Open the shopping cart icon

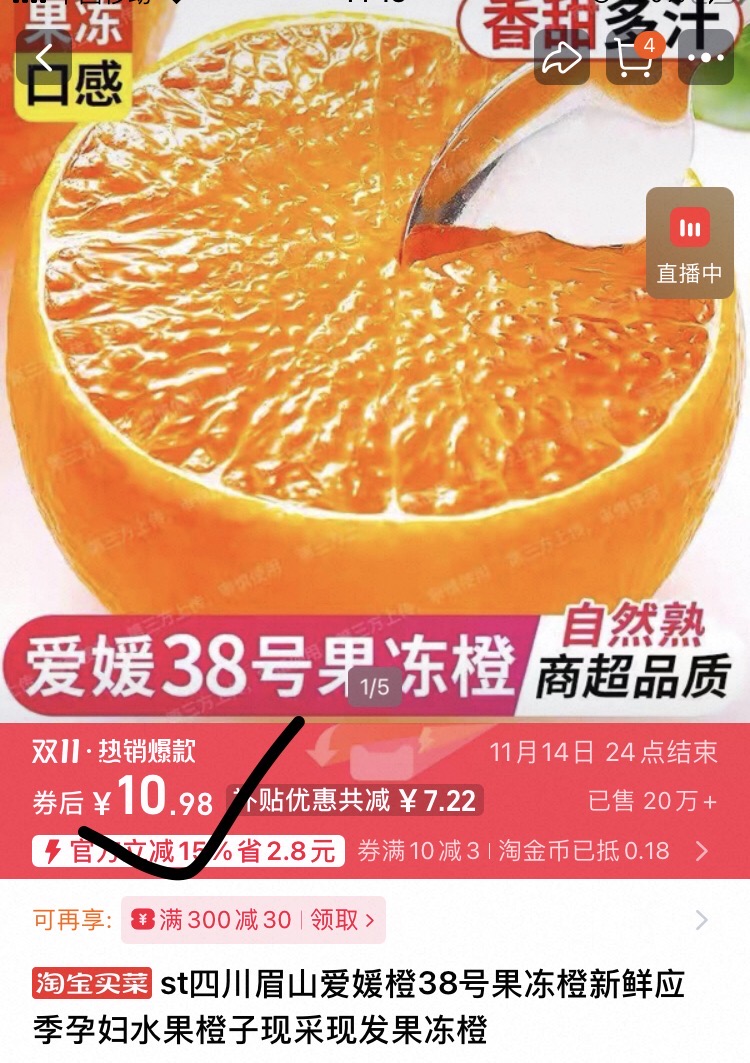point(633,60)
